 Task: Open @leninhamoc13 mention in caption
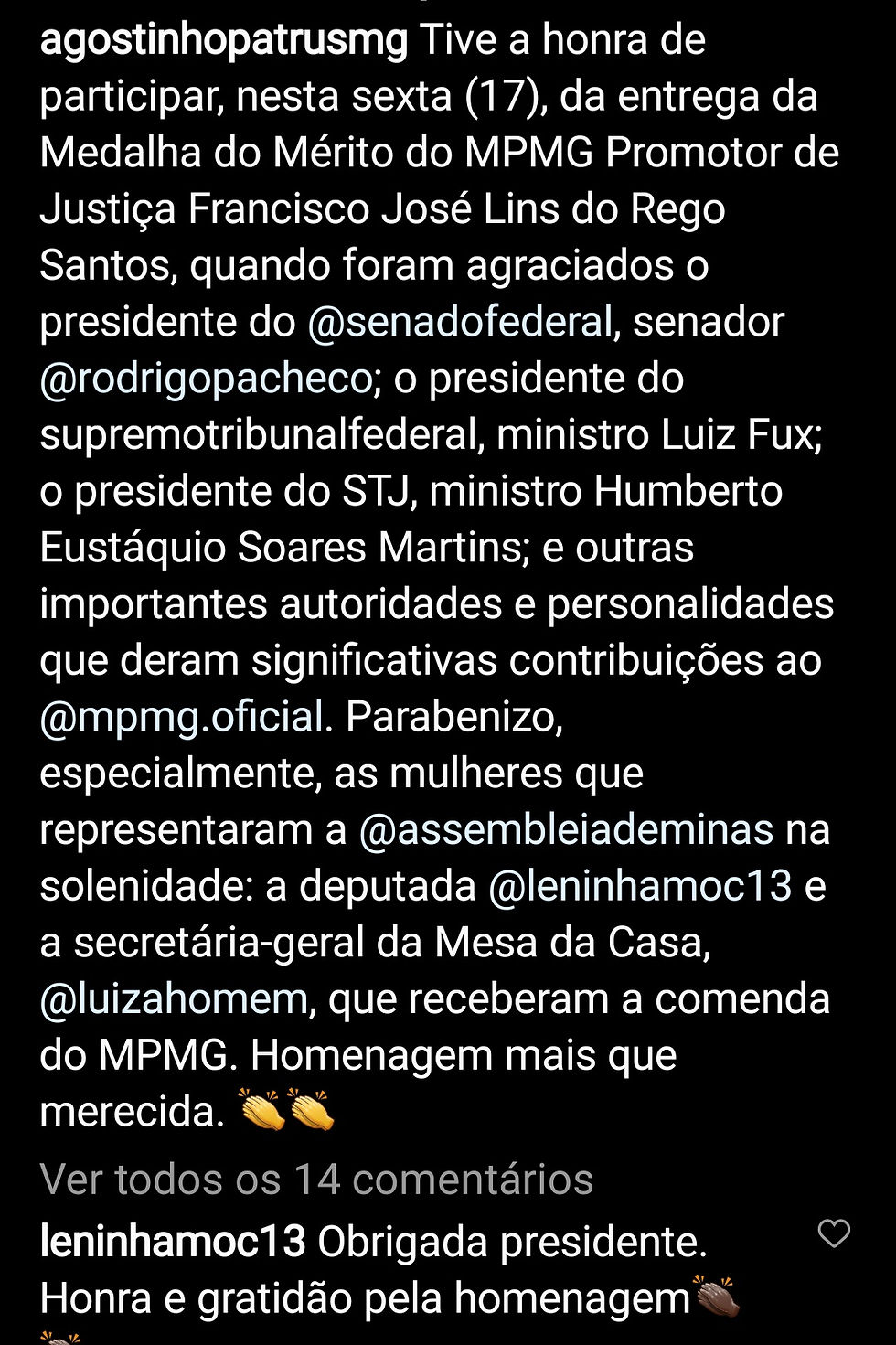coord(640,887)
